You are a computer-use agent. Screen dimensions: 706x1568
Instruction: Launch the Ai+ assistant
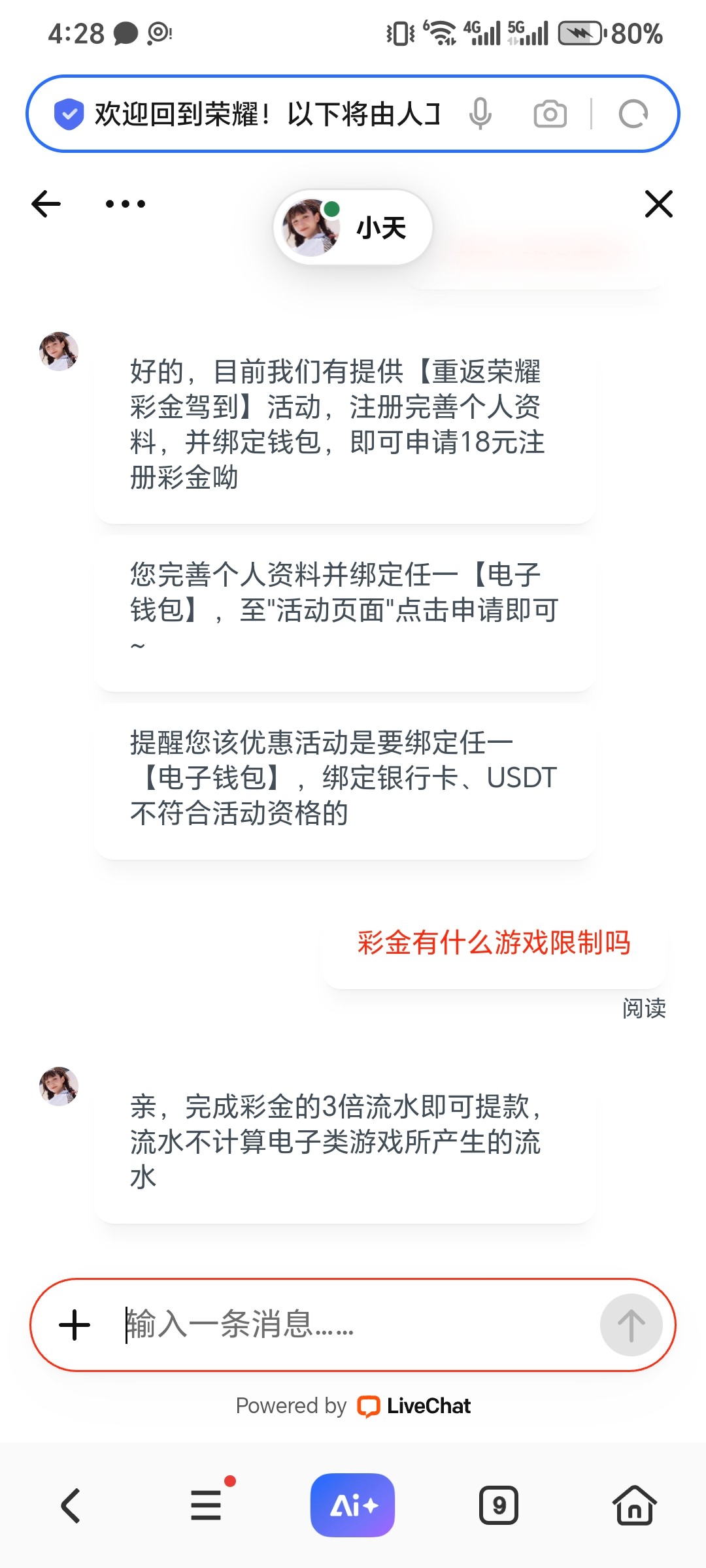tap(352, 1506)
